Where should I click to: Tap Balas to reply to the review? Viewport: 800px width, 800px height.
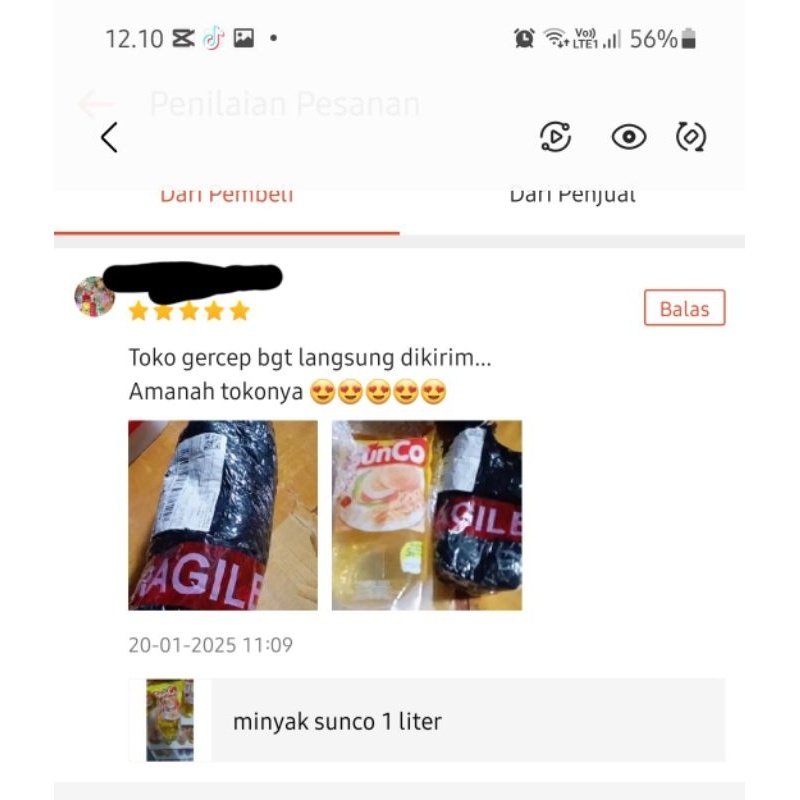[684, 308]
